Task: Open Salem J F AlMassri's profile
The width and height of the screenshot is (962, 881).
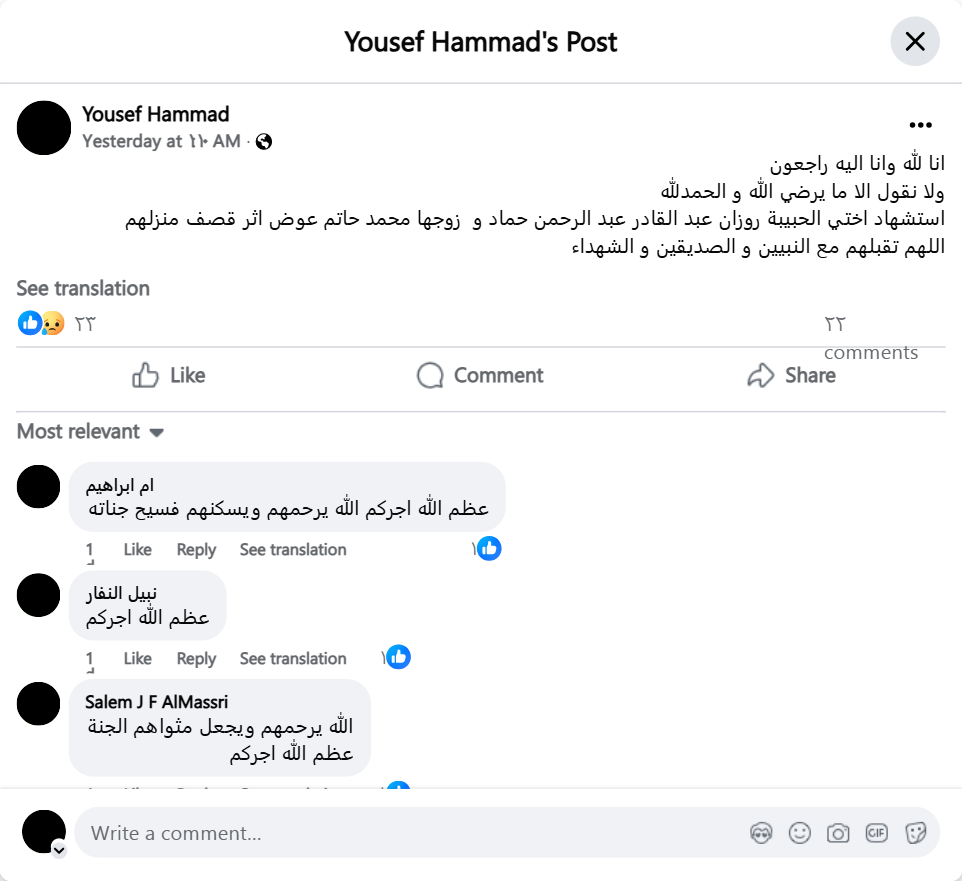Action: [x=156, y=702]
